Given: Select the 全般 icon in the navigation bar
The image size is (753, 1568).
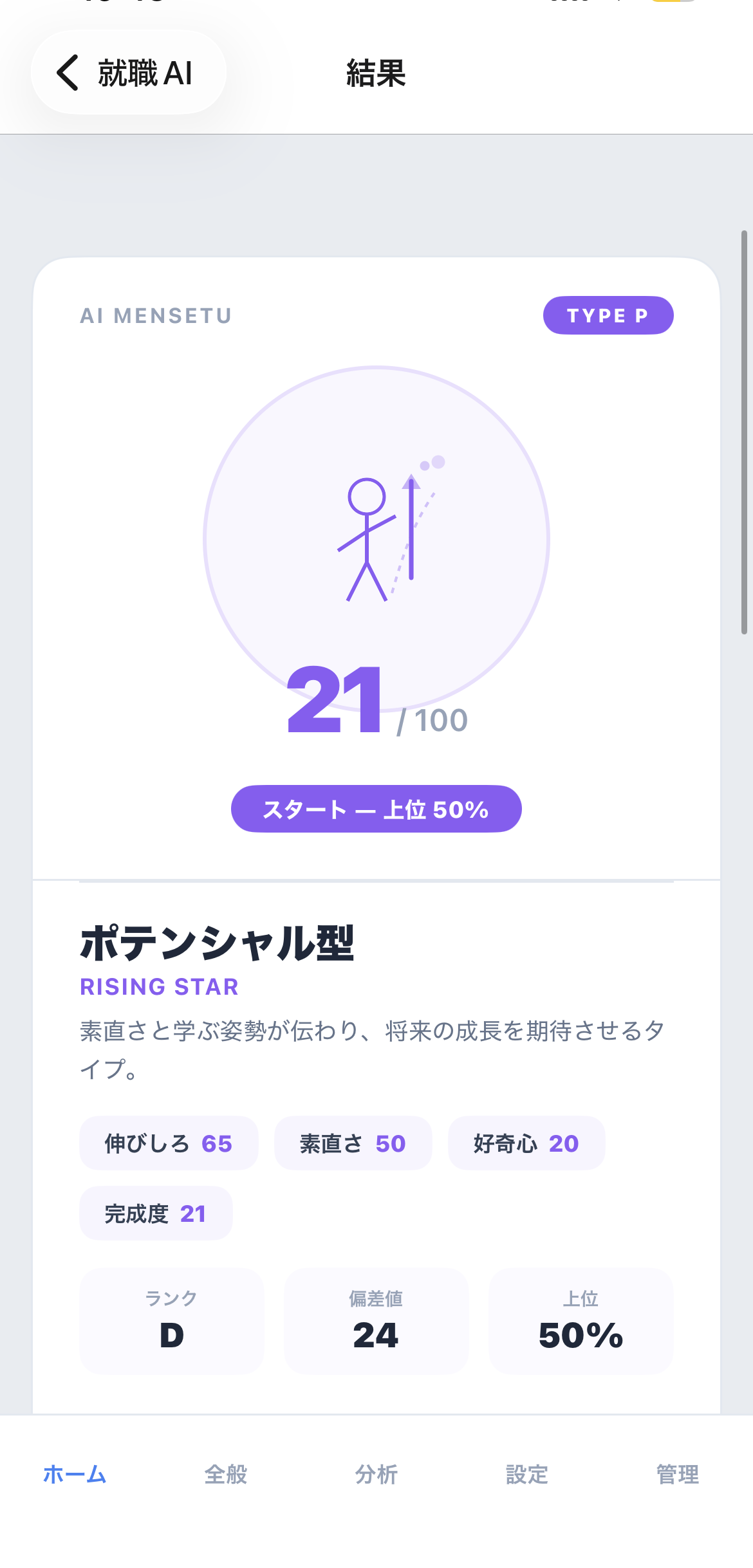Looking at the screenshot, I should click(x=225, y=1475).
